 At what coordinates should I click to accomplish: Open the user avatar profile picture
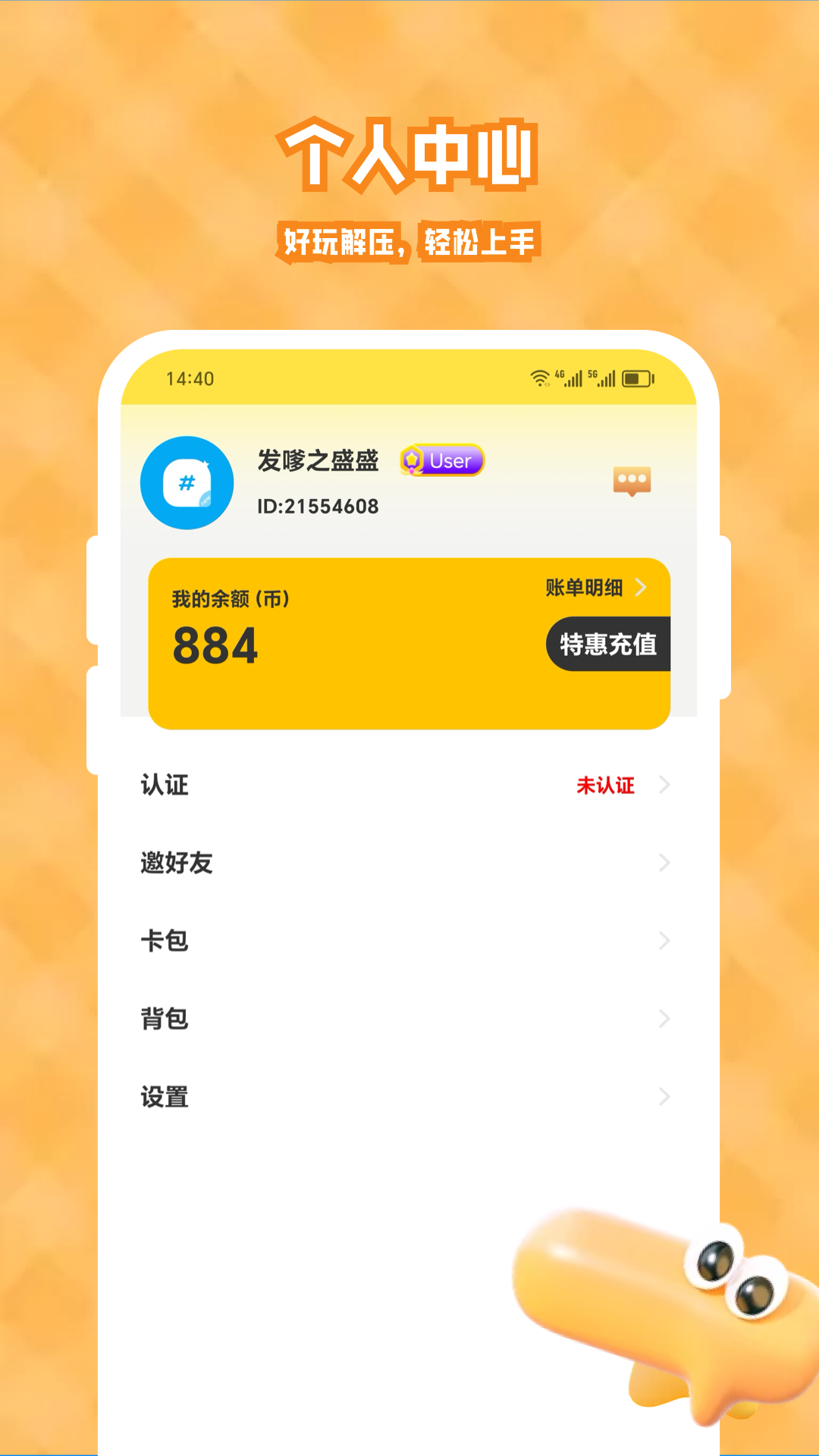coord(187,484)
